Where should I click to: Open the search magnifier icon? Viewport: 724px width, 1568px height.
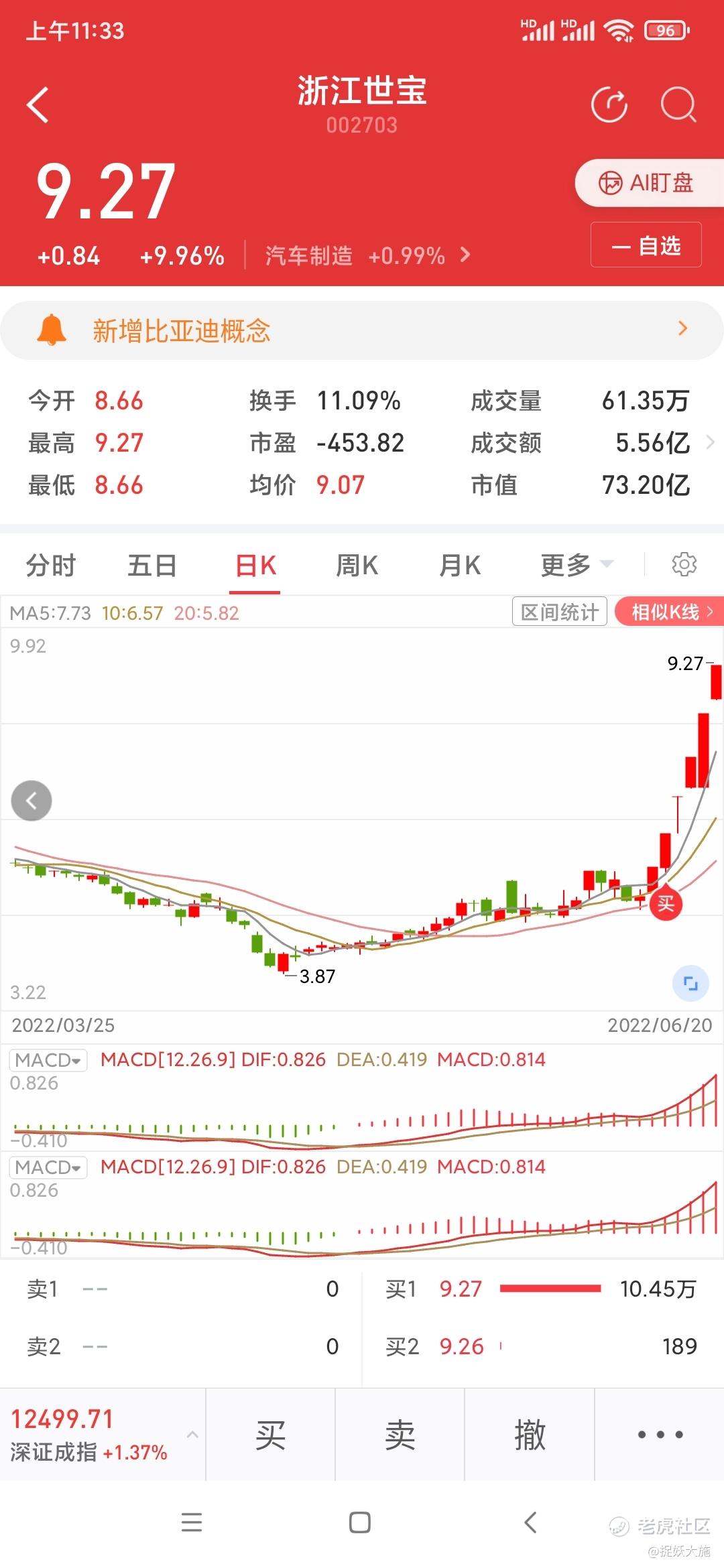(x=678, y=105)
